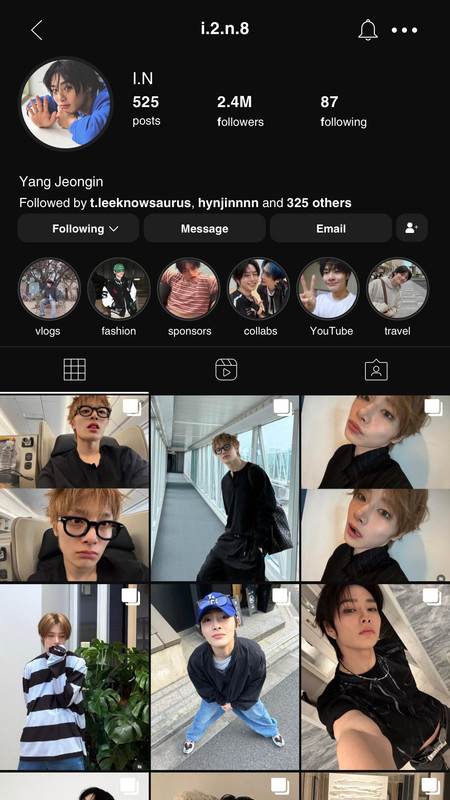The width and height of the screenshot is (450, 800).
Task: Select the posts grid tab
Action: point(74,370)
